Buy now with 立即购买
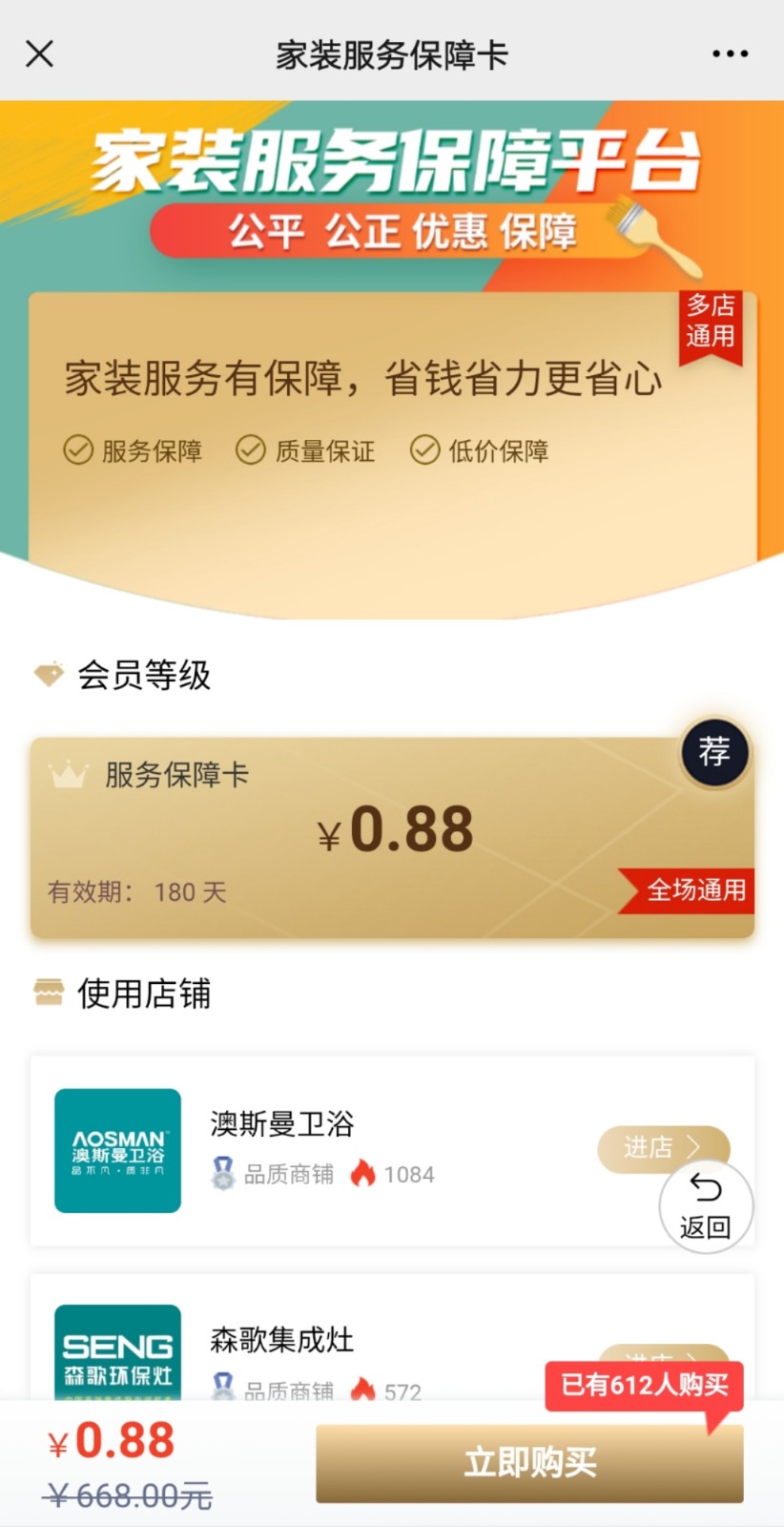Image resolution: width=784 pixels, height=1527 pixels. click(529, 1462)
